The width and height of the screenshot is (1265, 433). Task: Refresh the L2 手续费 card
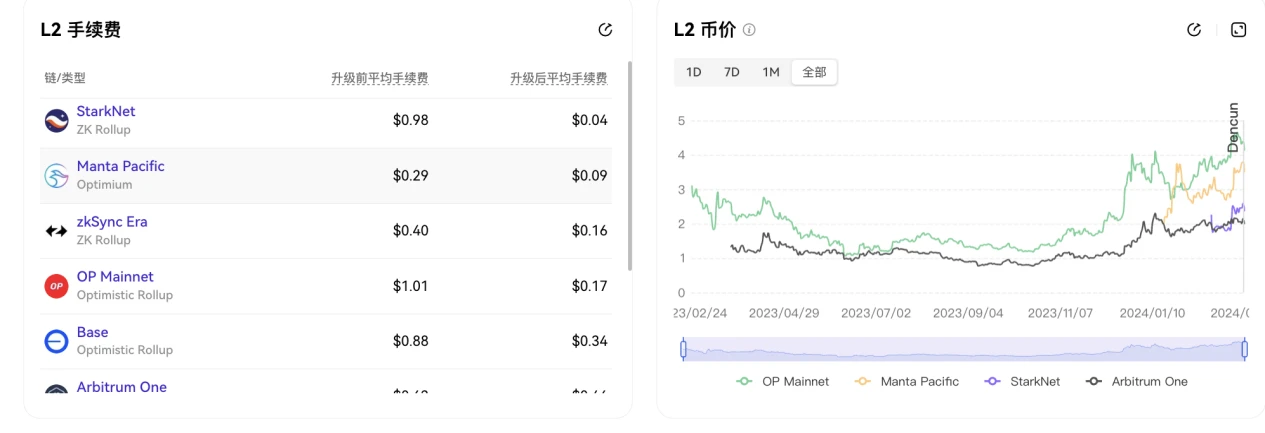(x=605, y=30)
